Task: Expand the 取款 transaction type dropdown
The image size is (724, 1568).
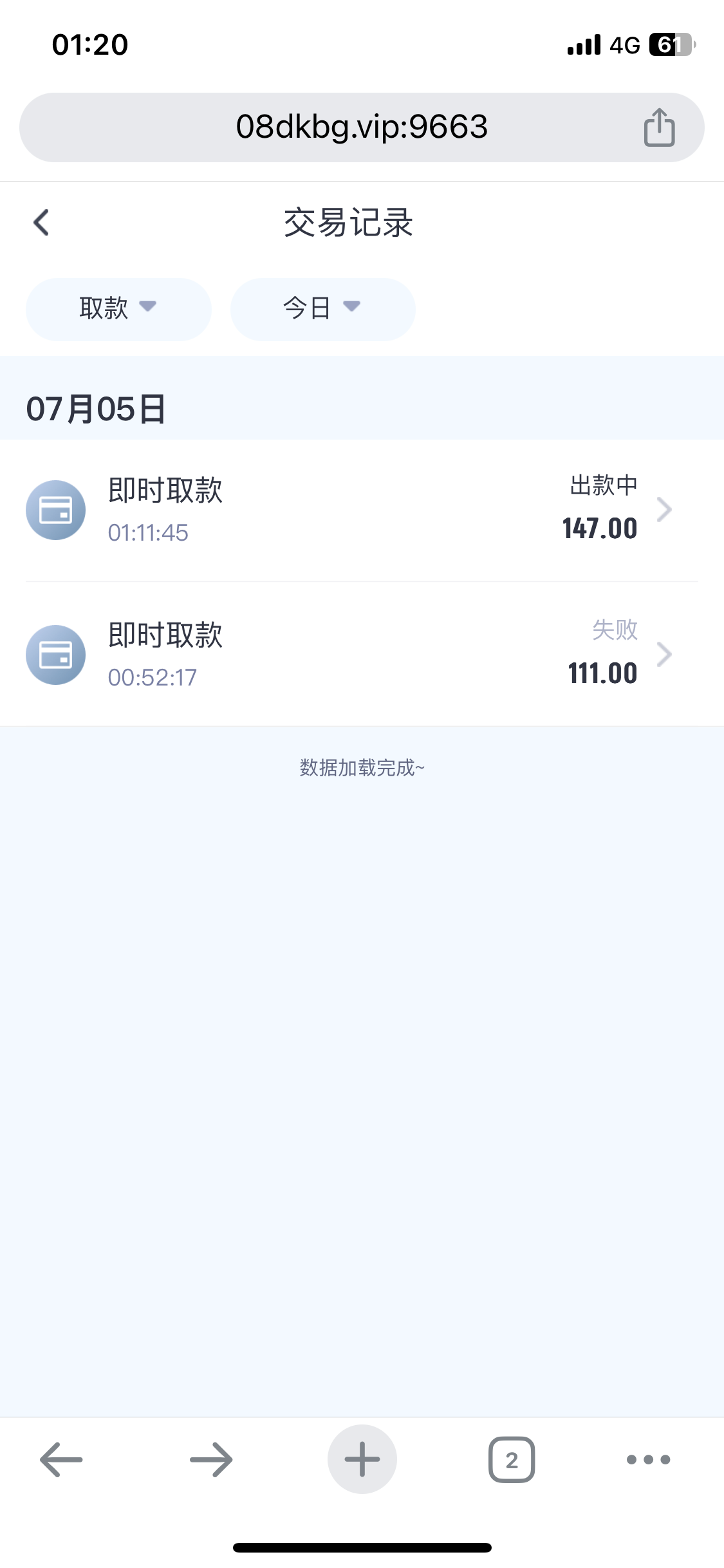Action: tap(118, 308)
